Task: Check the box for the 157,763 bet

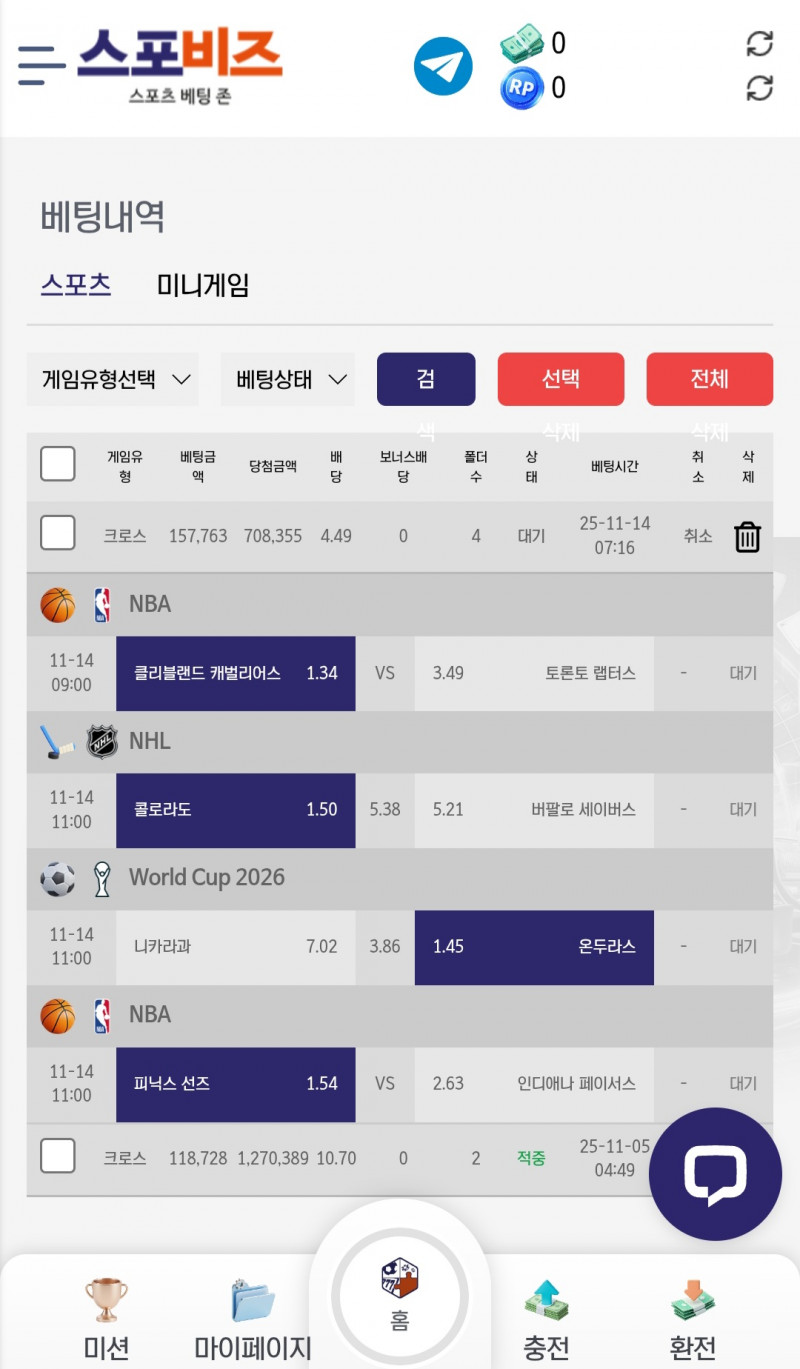Action: point(58,533)
